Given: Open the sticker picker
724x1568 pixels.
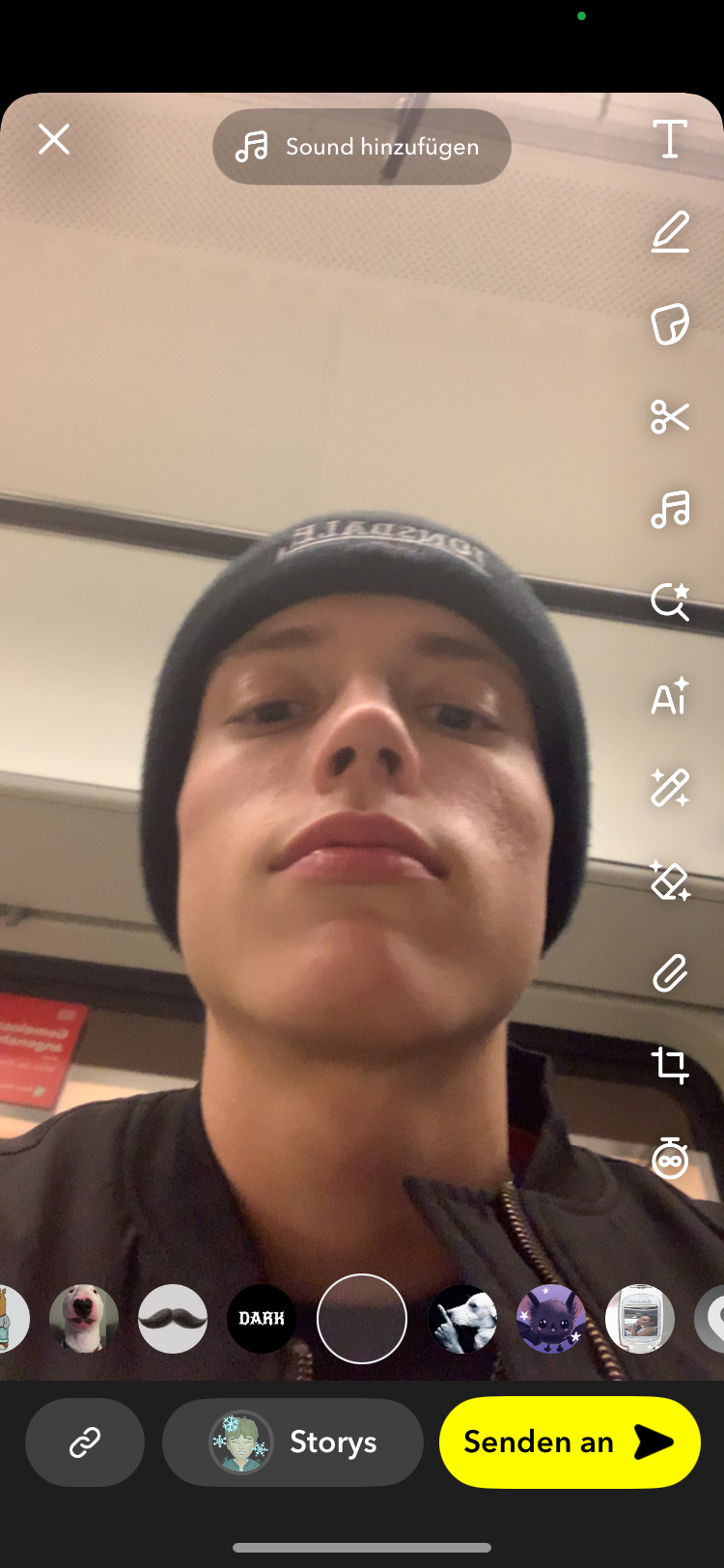Looking at the screenshot, I should [x=670, y=324].
